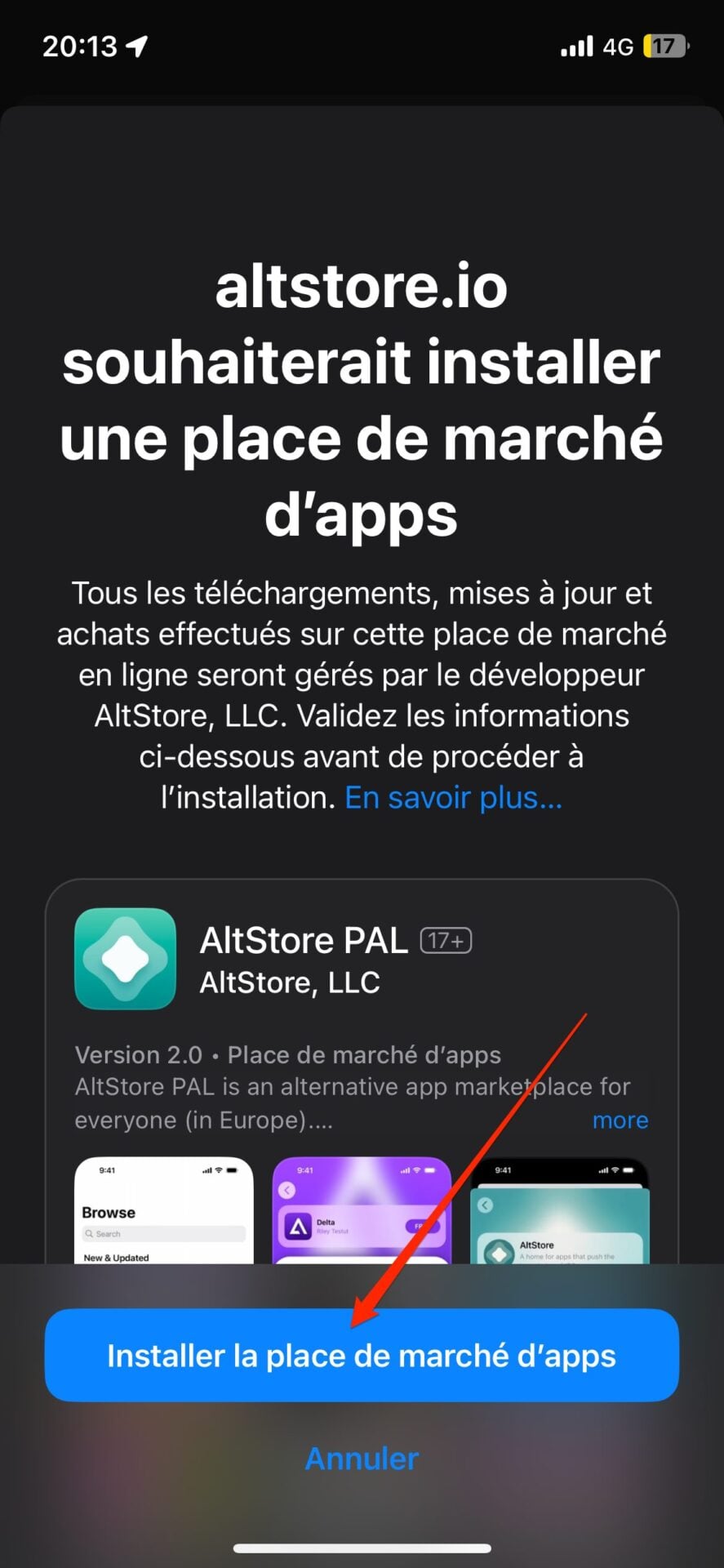Open the 'En savoir plus...' link
Viewport: 724px width, 1568px height.
click(x=453, y=798)
